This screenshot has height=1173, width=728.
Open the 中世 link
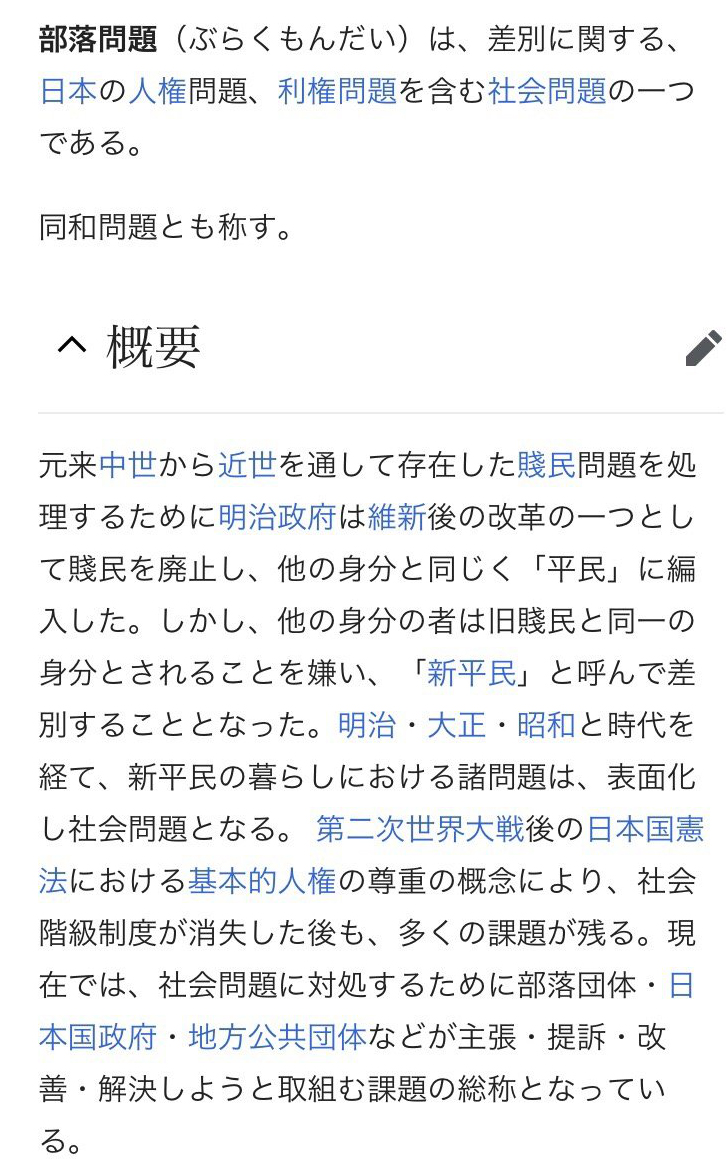(x=128, y=465)
